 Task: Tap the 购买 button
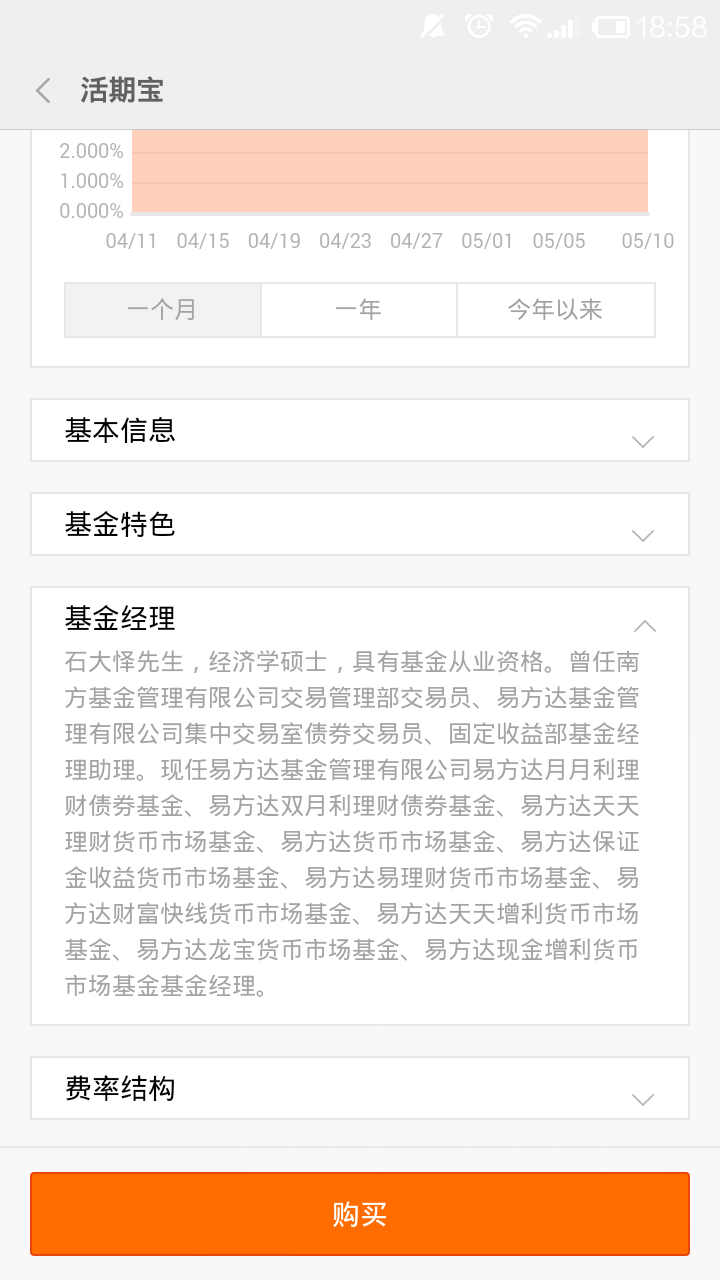click(x=360, y=1214)
